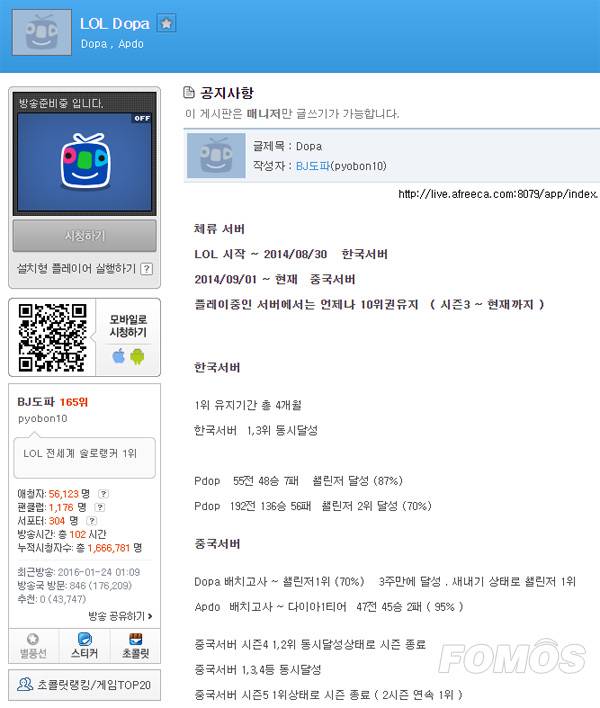
Task: Open the 스티커 gift option
Action: point(84,646)
